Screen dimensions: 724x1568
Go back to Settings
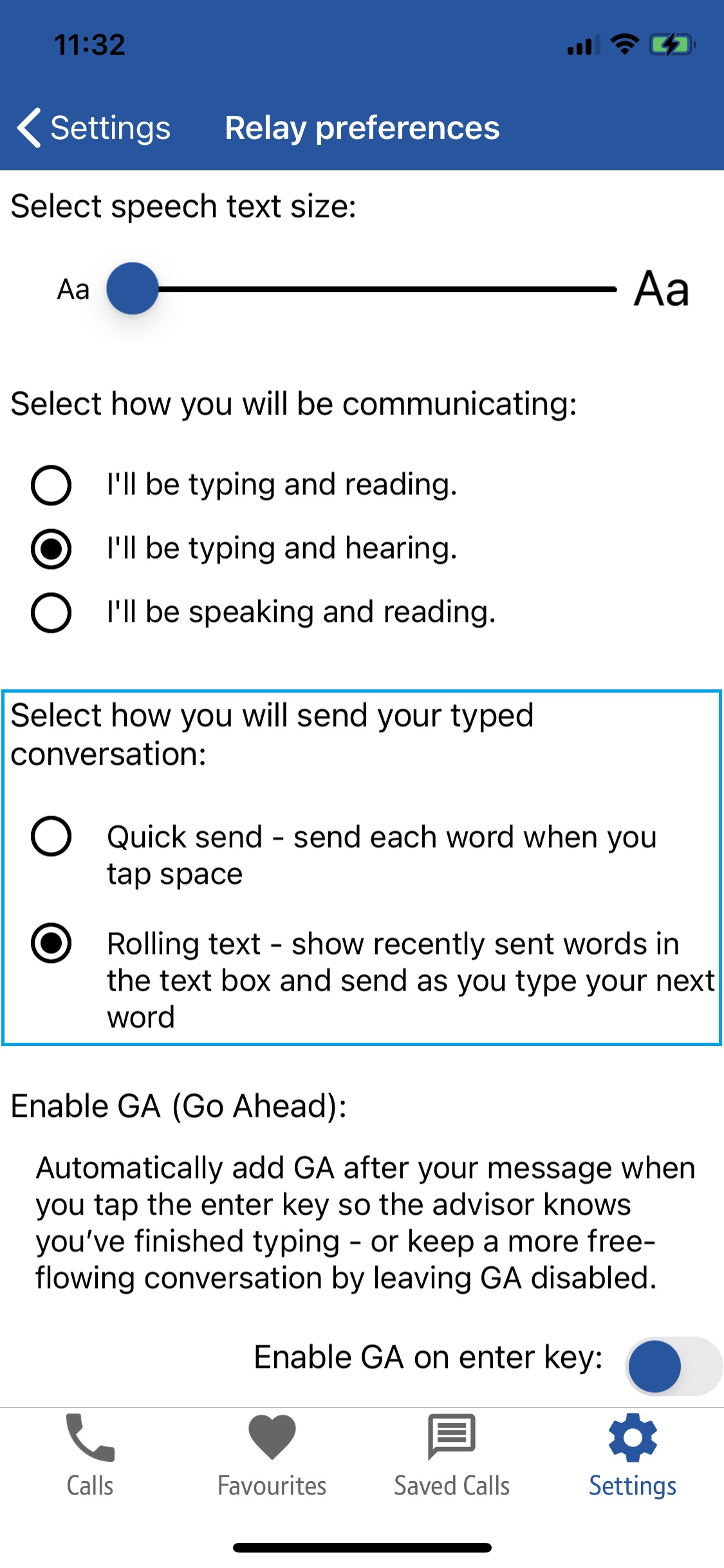point(93,127)
